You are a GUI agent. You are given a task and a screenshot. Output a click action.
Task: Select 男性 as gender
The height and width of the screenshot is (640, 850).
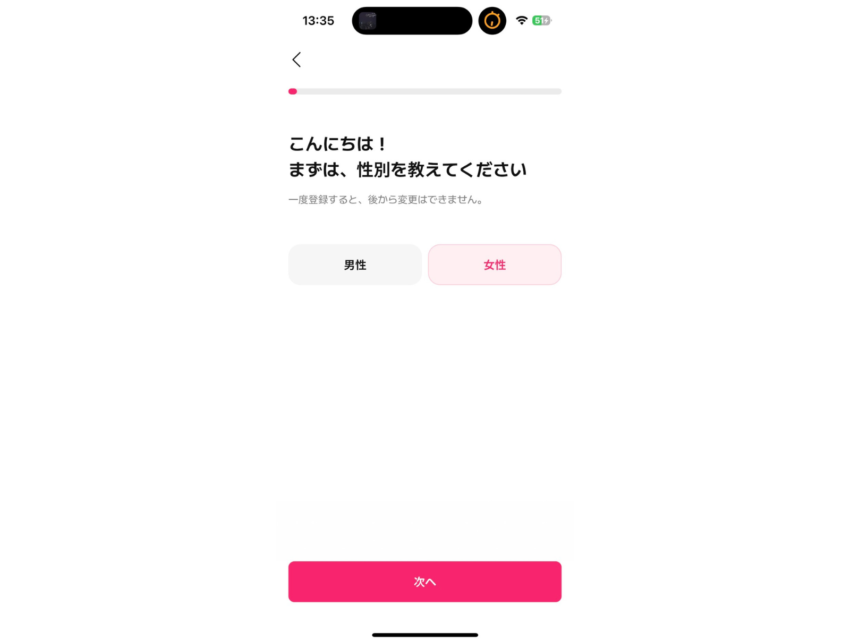(x=355, y=265)
